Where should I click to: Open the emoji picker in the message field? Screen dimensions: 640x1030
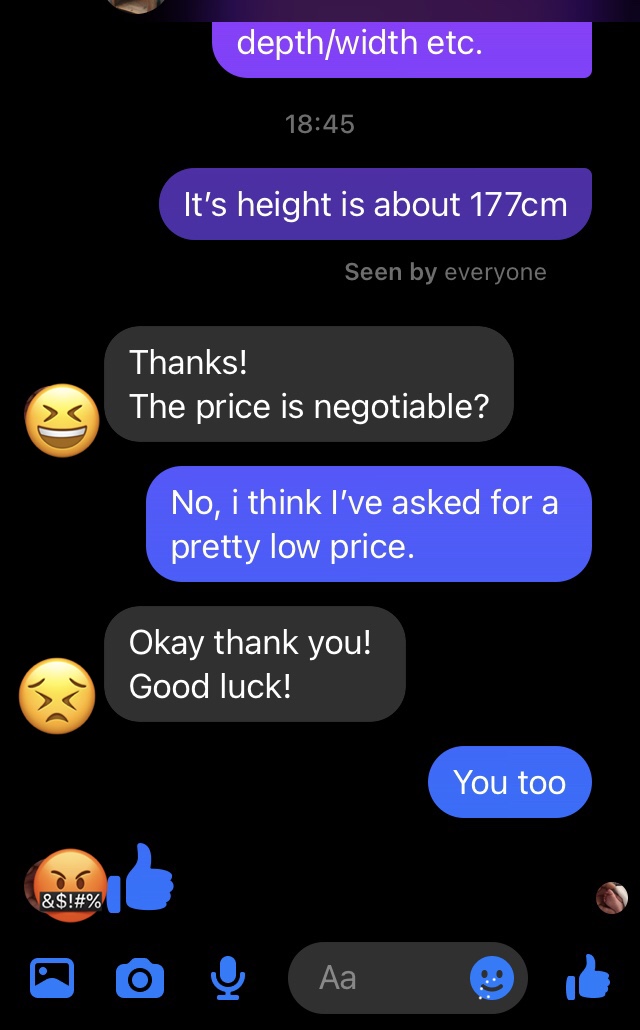tap(492, 979)
